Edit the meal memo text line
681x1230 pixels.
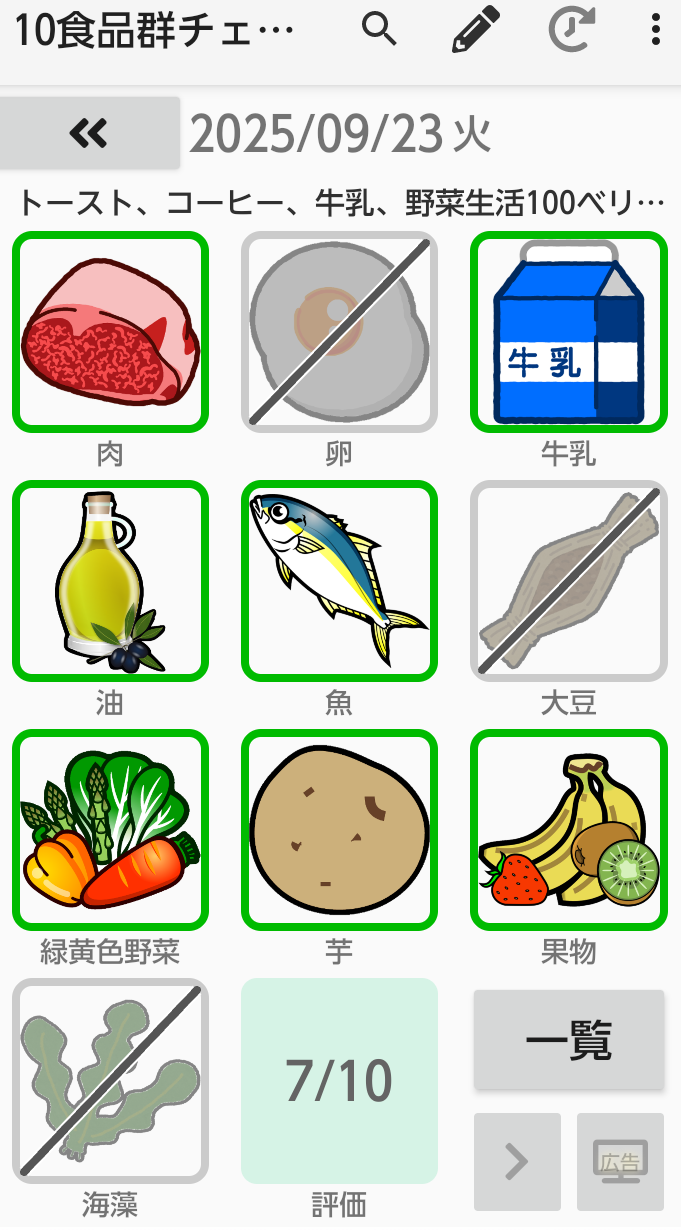340,204
